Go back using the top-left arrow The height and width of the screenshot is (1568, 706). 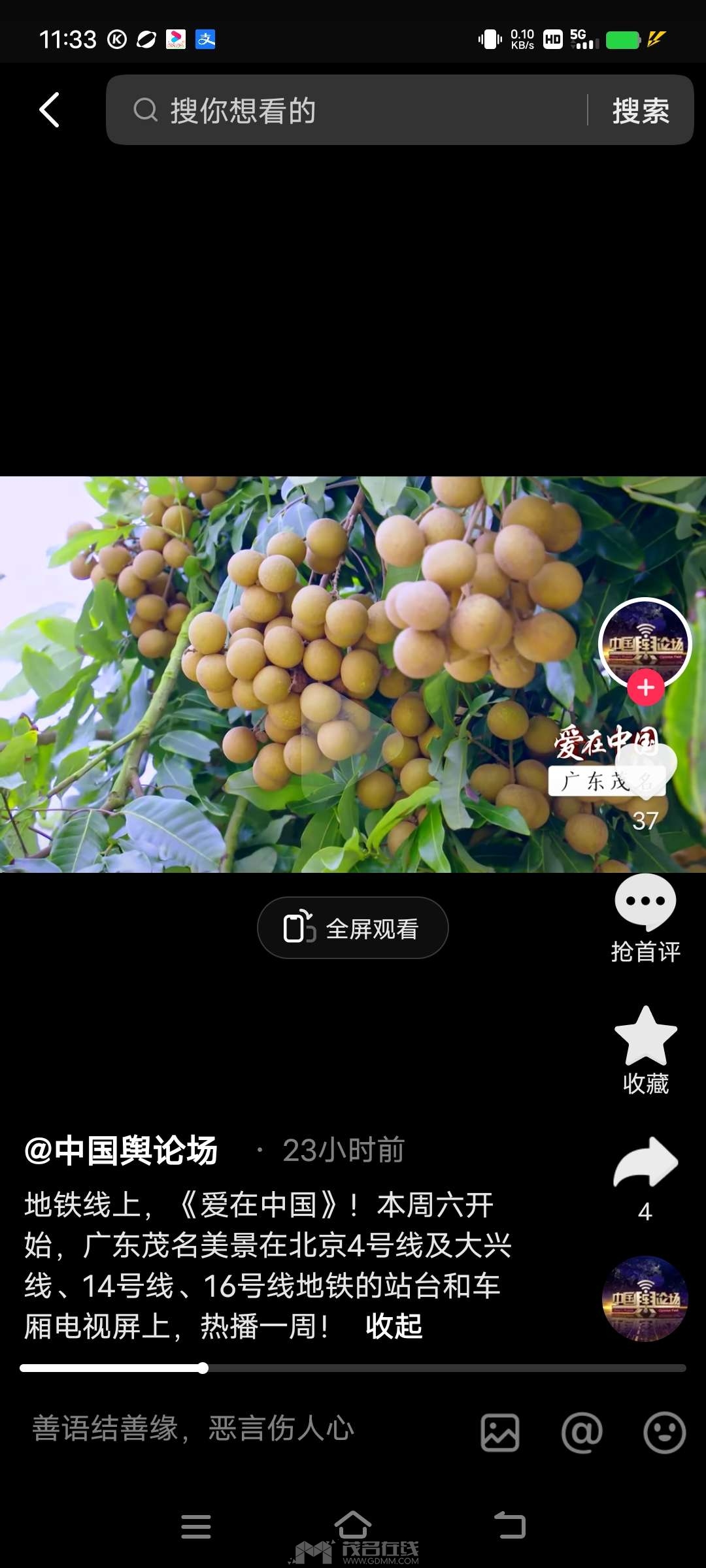tap(50, 110)
